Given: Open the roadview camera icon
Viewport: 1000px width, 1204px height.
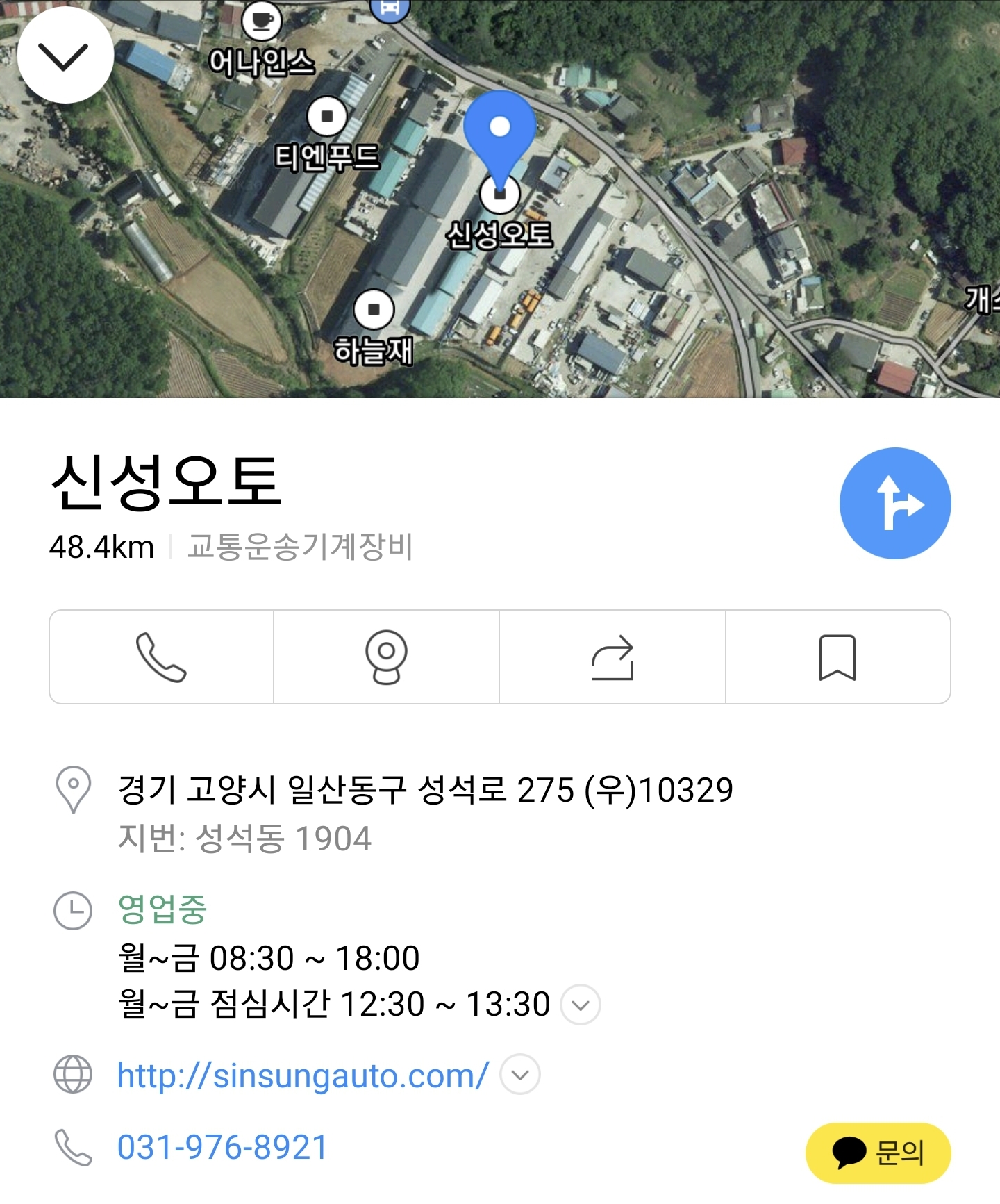Looking at the screenshot, I should point(387,658).
